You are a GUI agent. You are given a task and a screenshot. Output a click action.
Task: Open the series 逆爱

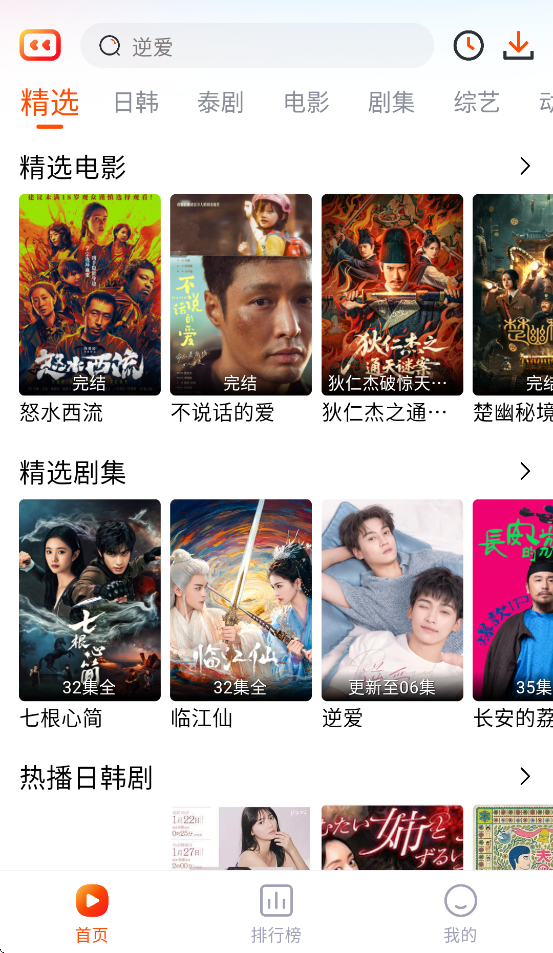coord(392,614)
